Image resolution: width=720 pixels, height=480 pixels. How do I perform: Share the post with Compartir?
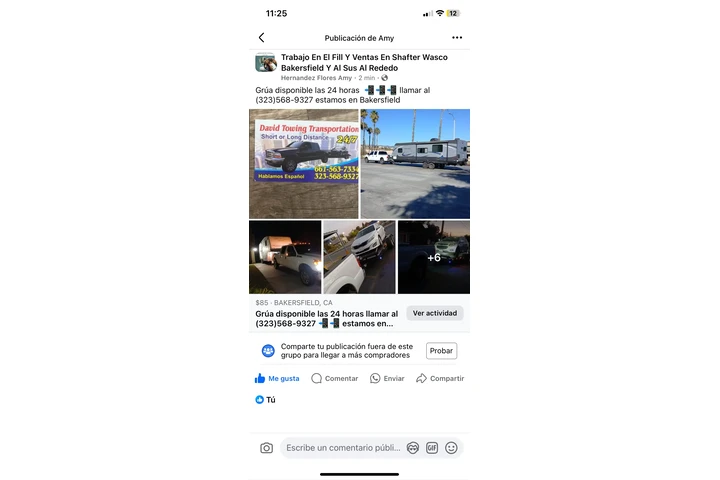[440, 379]
